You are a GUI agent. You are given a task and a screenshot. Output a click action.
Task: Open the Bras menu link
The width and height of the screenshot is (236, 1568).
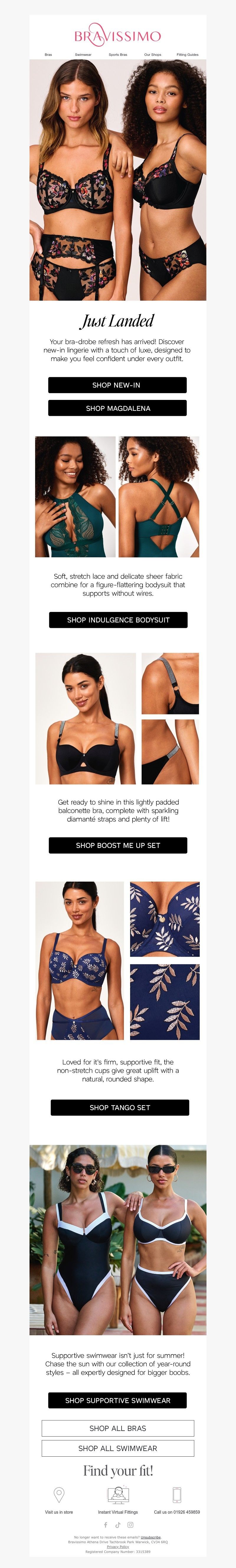[x=48, y=55]
